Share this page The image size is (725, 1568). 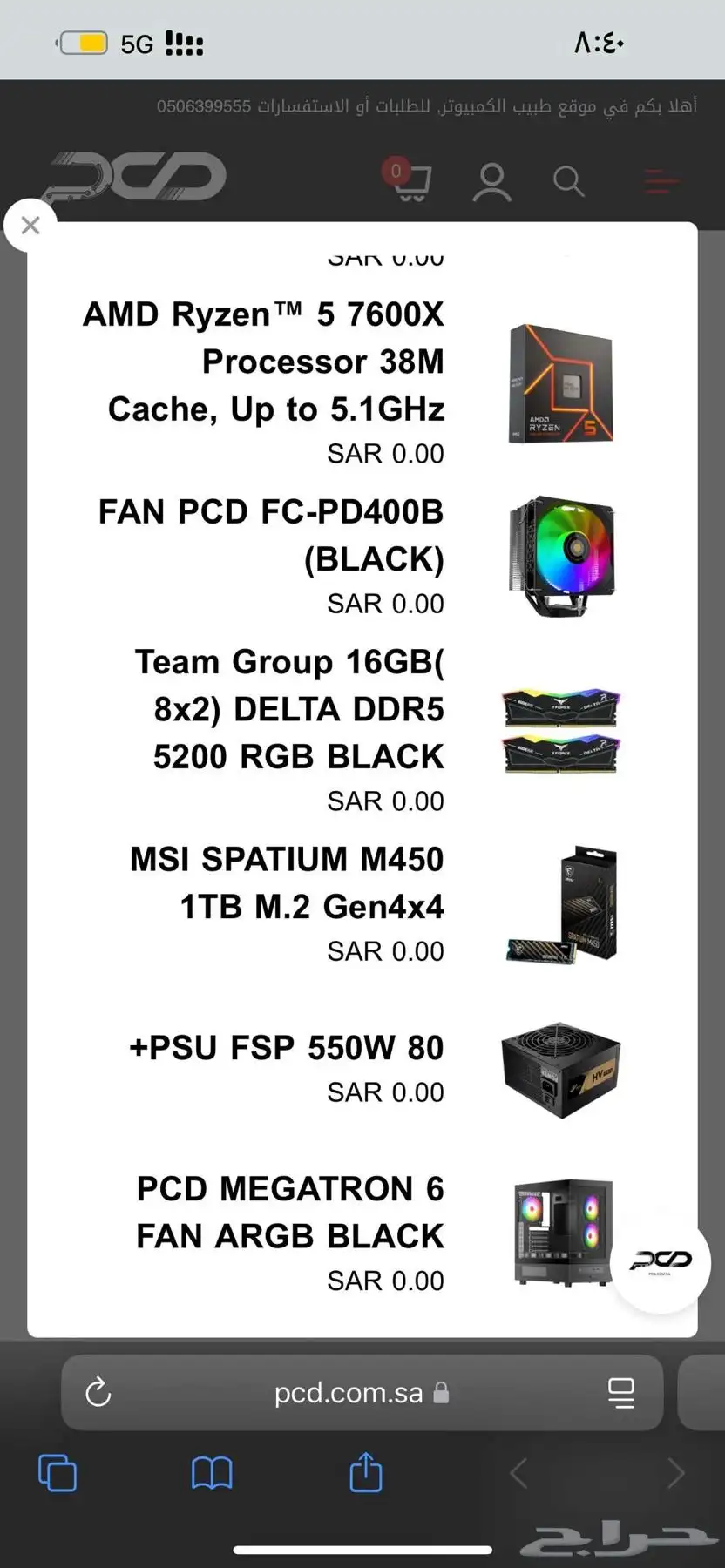tap(366, 1473)
